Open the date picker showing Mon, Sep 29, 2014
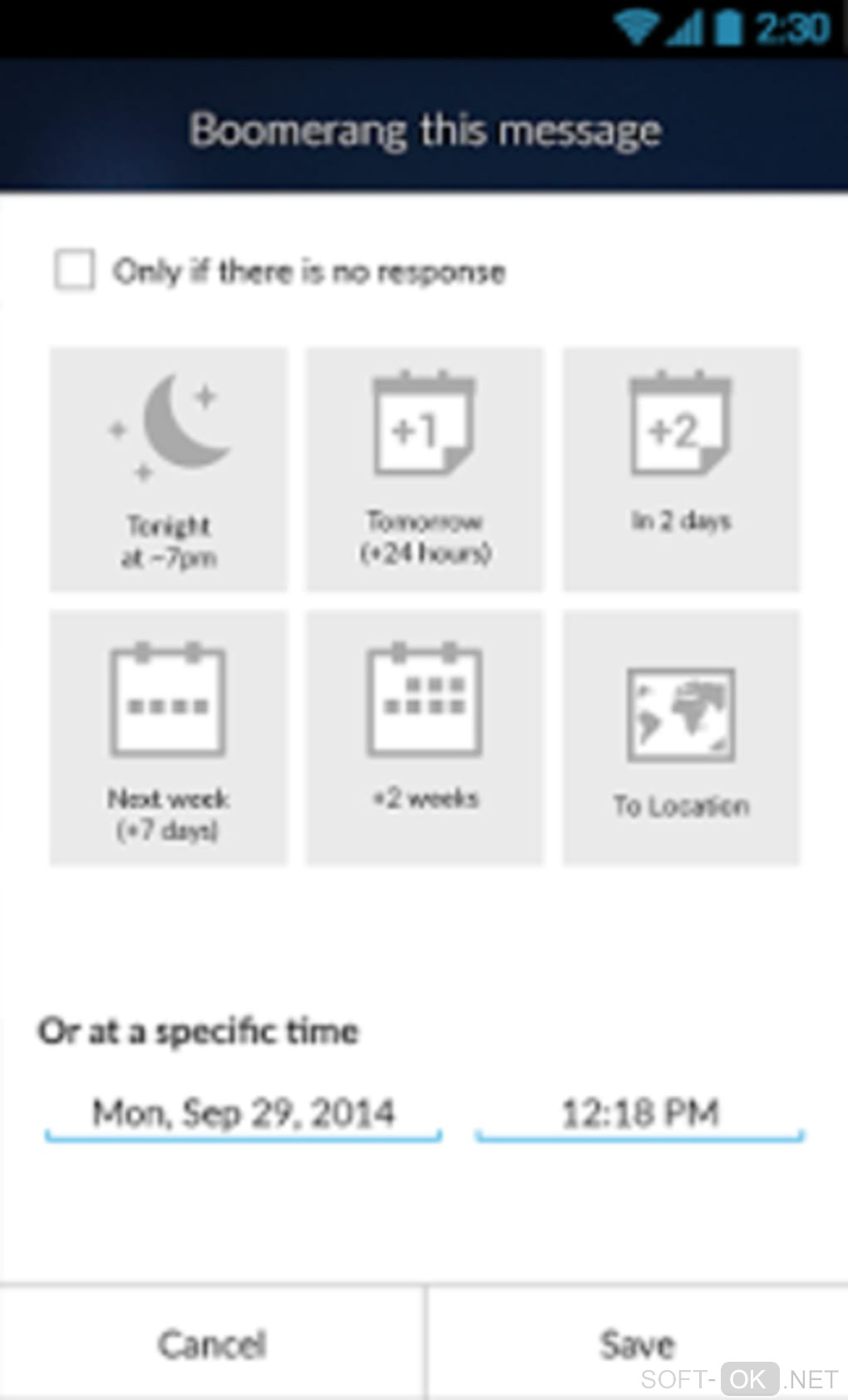Screen dimensions: 848x1400 click(x=243, y=1113)
